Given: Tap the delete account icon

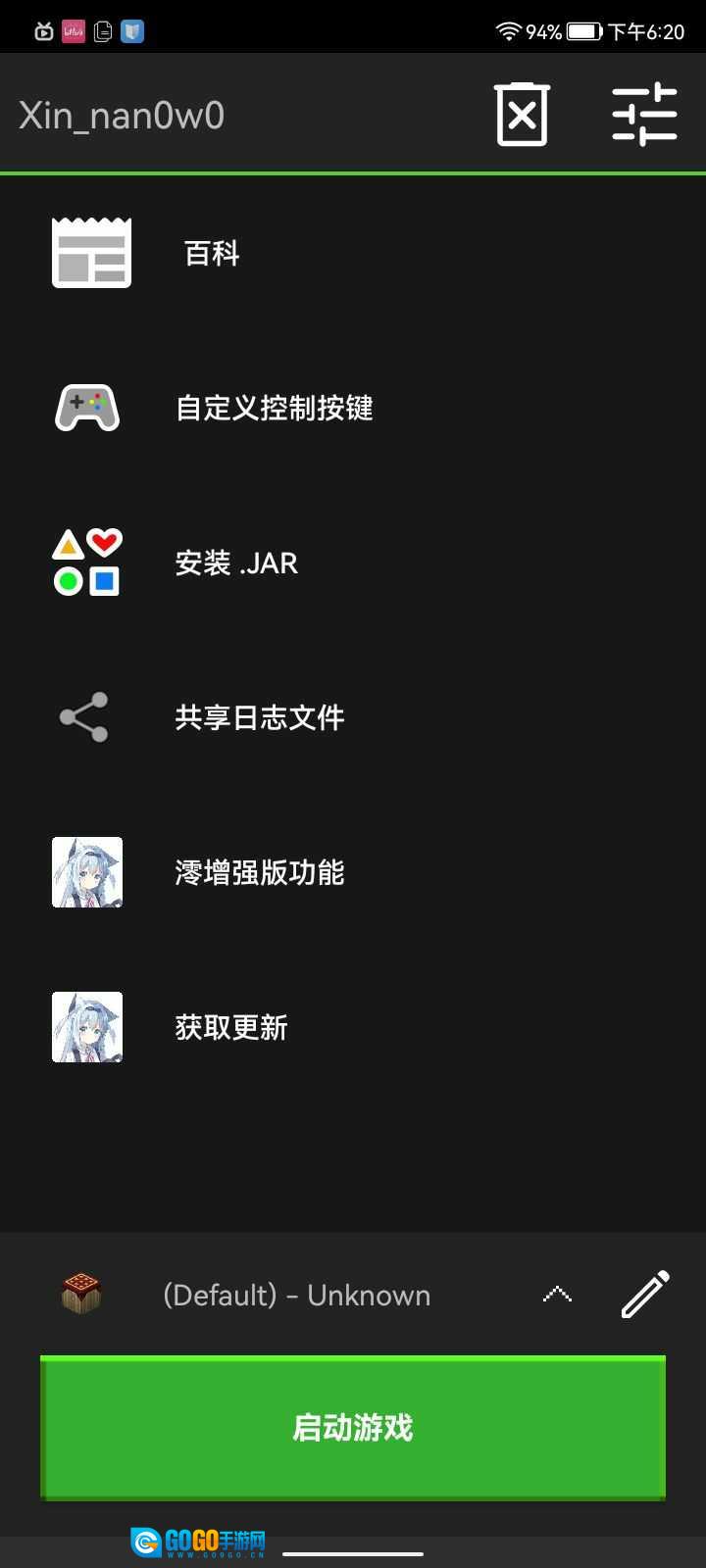Looking at the screenshot, I should click(x=522, y=116).
